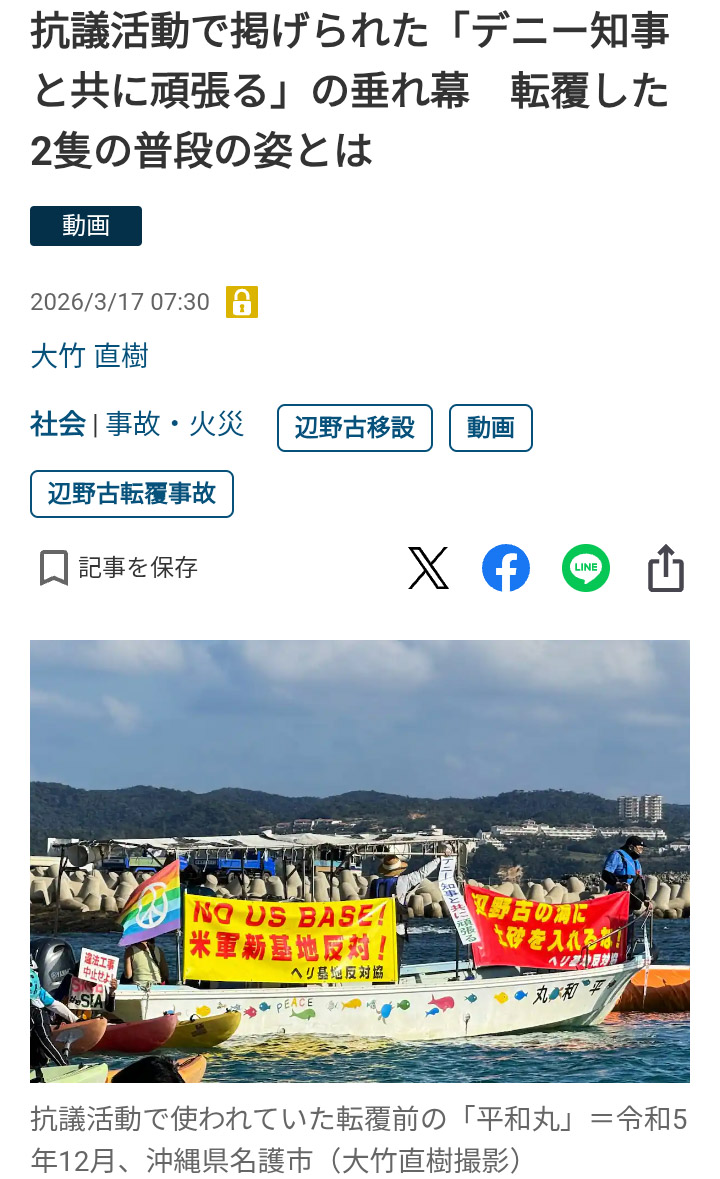Screen dimensions: 720x1179
Task: Share the article via LINE
Action: pos(586,568)
